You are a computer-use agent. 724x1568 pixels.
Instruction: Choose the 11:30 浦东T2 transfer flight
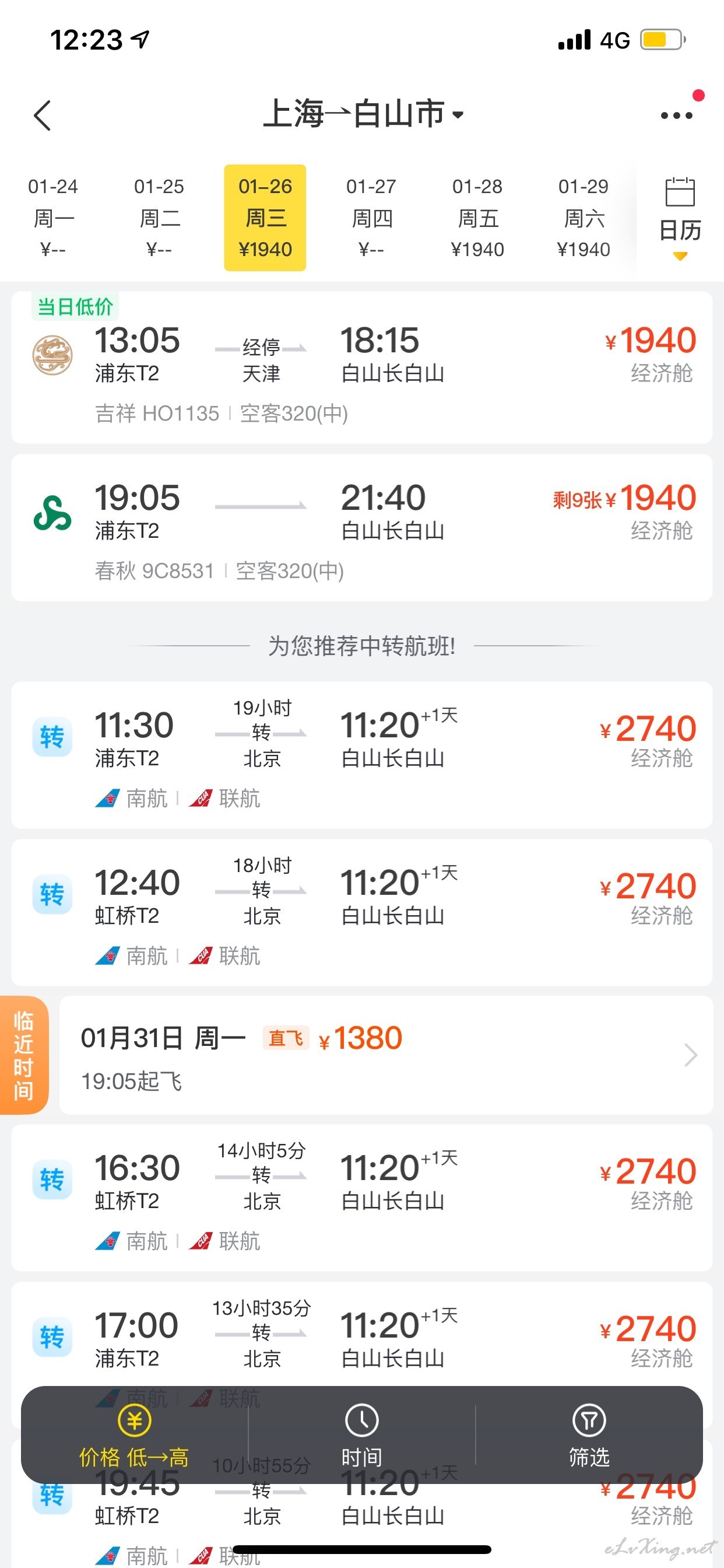coord(362,755)
